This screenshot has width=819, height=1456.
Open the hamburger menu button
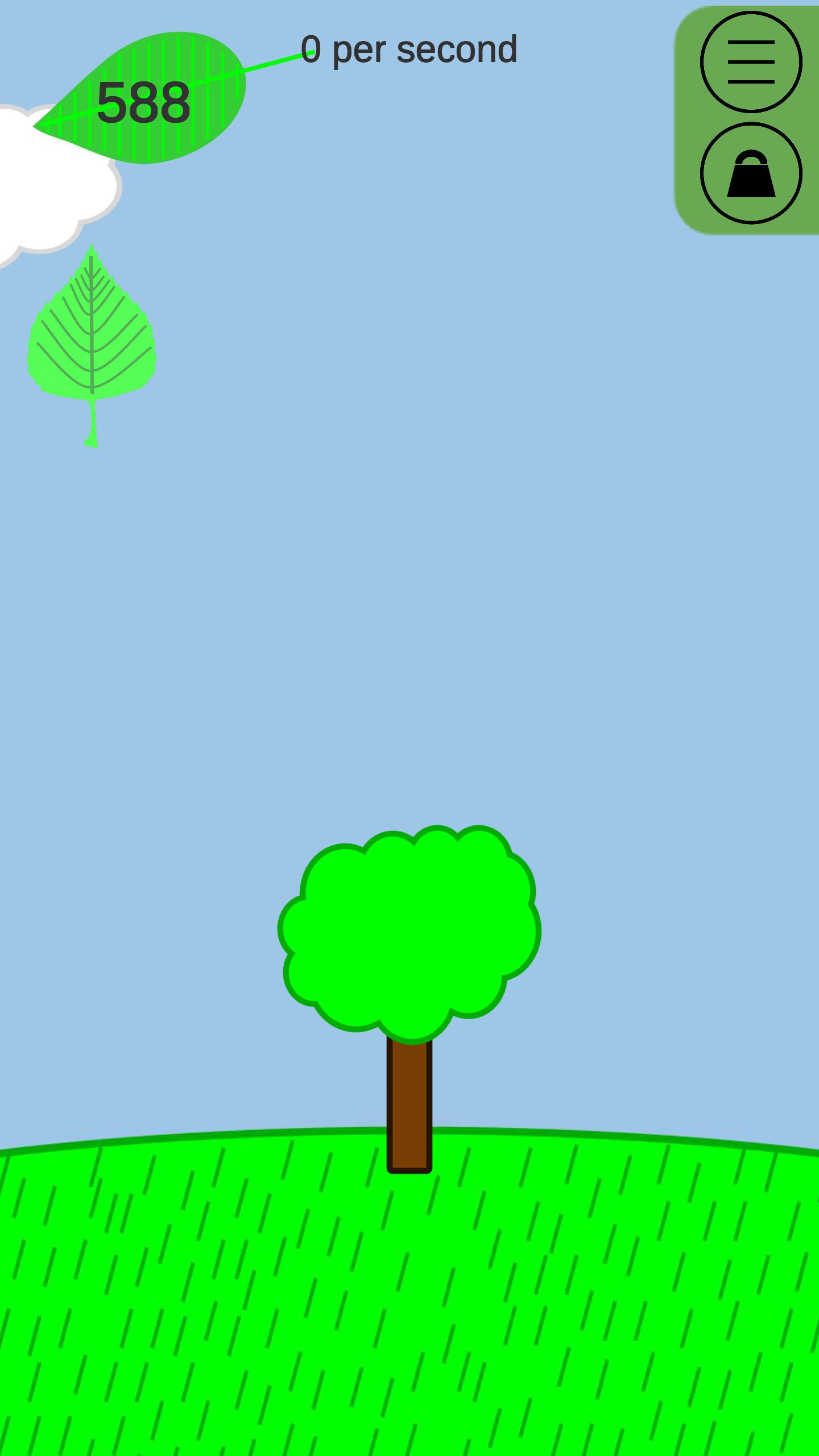tap(751, 61)
